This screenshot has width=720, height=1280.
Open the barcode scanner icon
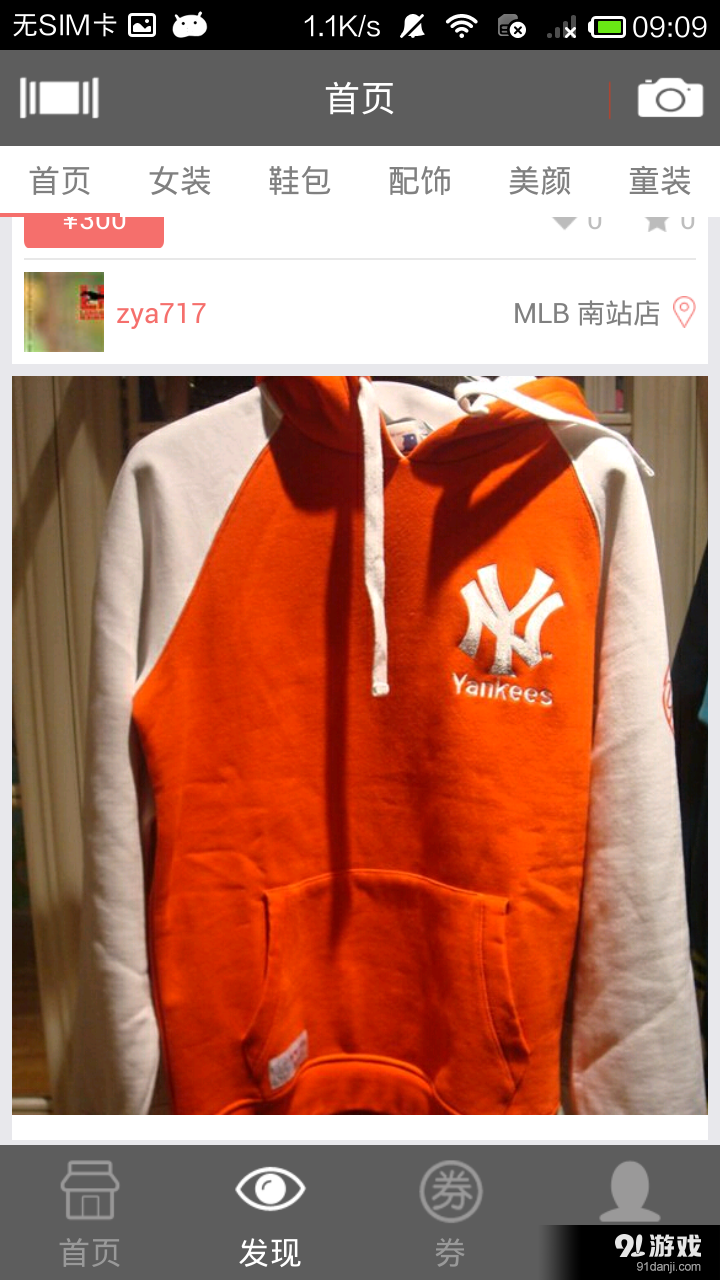tap(59, 98)
